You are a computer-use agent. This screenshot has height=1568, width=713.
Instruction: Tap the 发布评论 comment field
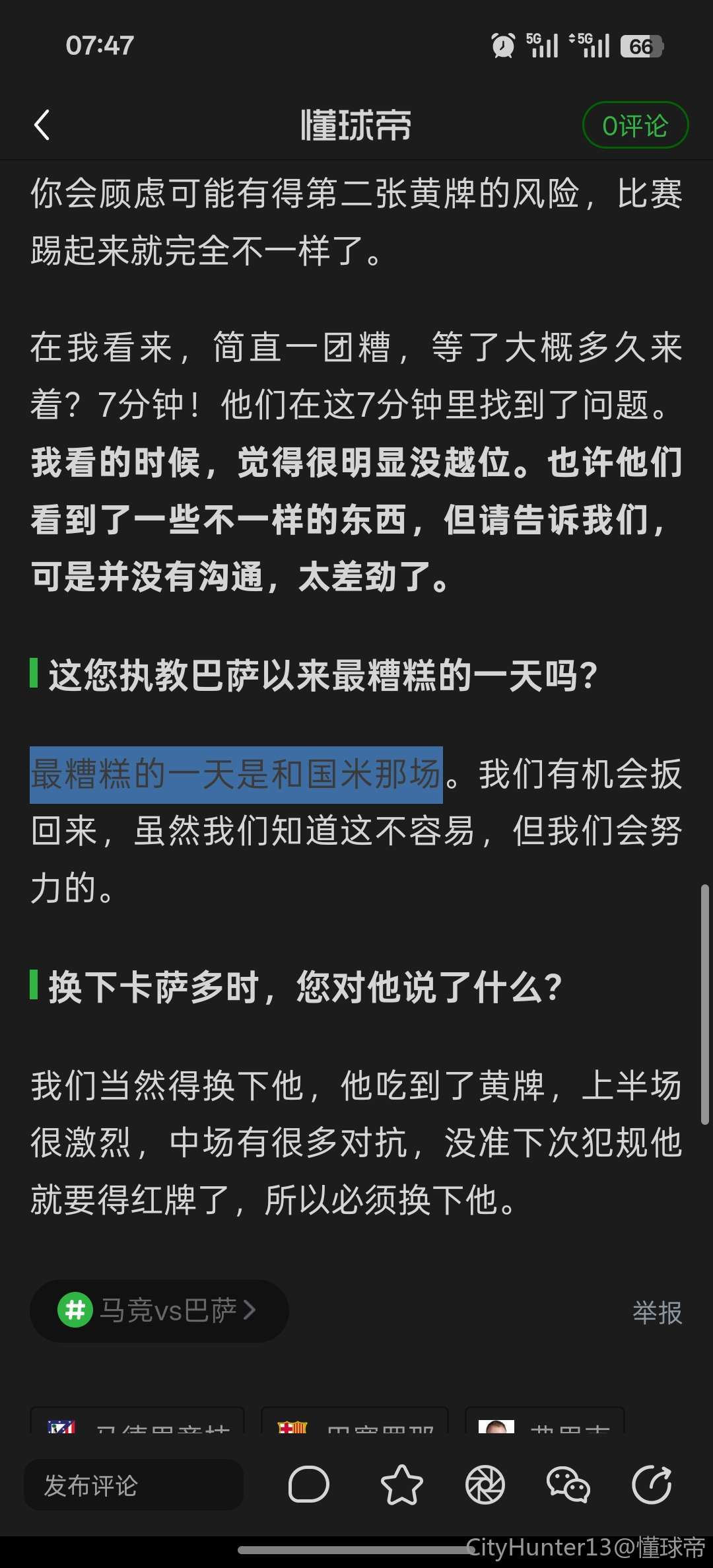click(x=134, y=1485)
